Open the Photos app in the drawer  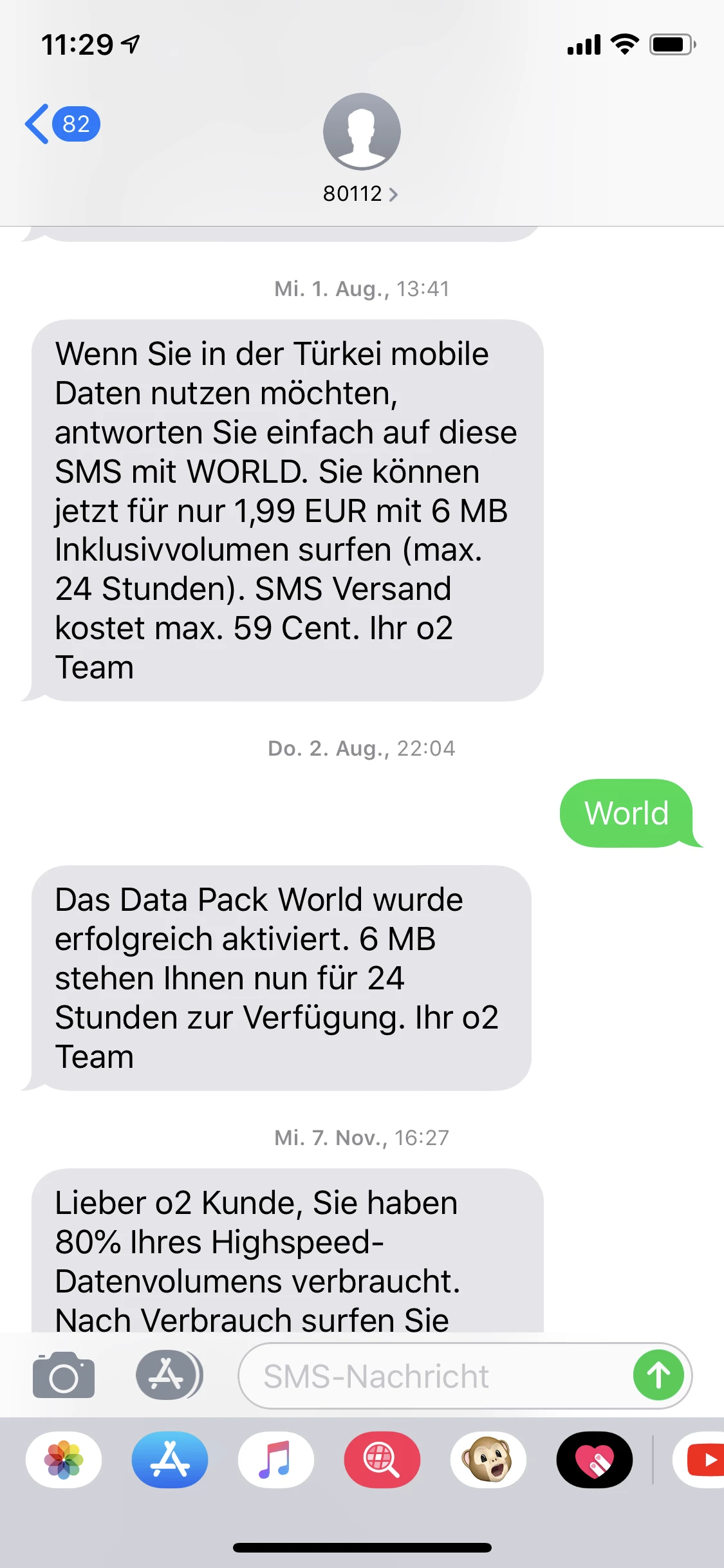64,1460
